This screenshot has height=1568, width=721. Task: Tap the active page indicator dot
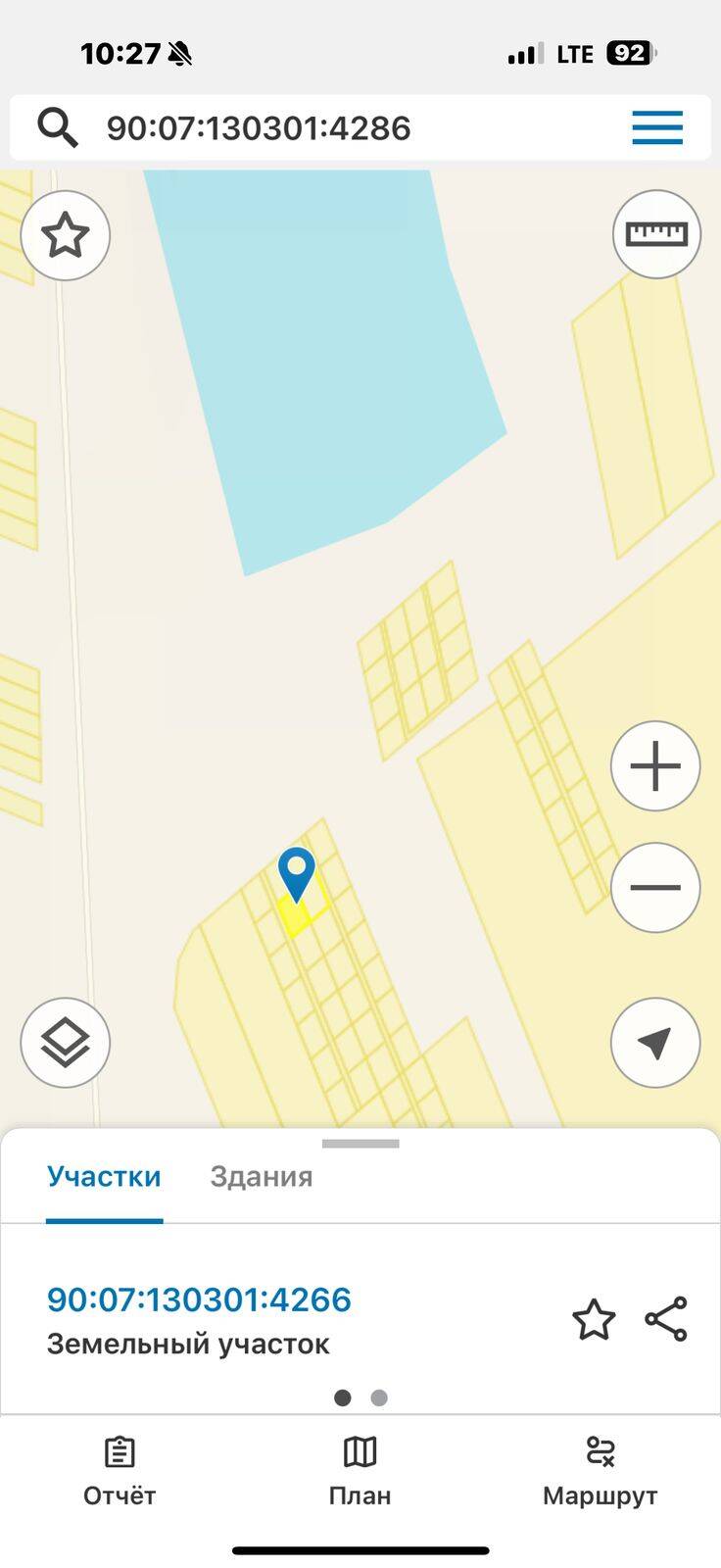coord(342,1398)
